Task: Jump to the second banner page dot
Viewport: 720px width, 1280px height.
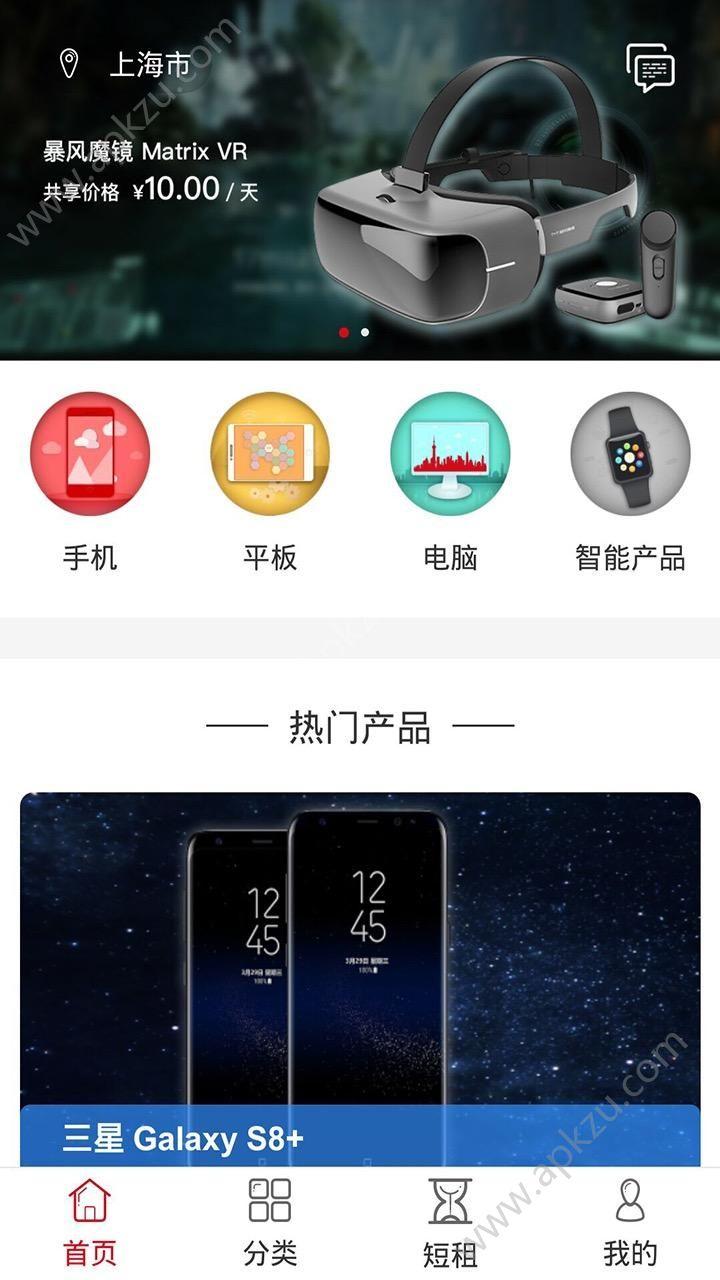Action: (x=365, y=332)
